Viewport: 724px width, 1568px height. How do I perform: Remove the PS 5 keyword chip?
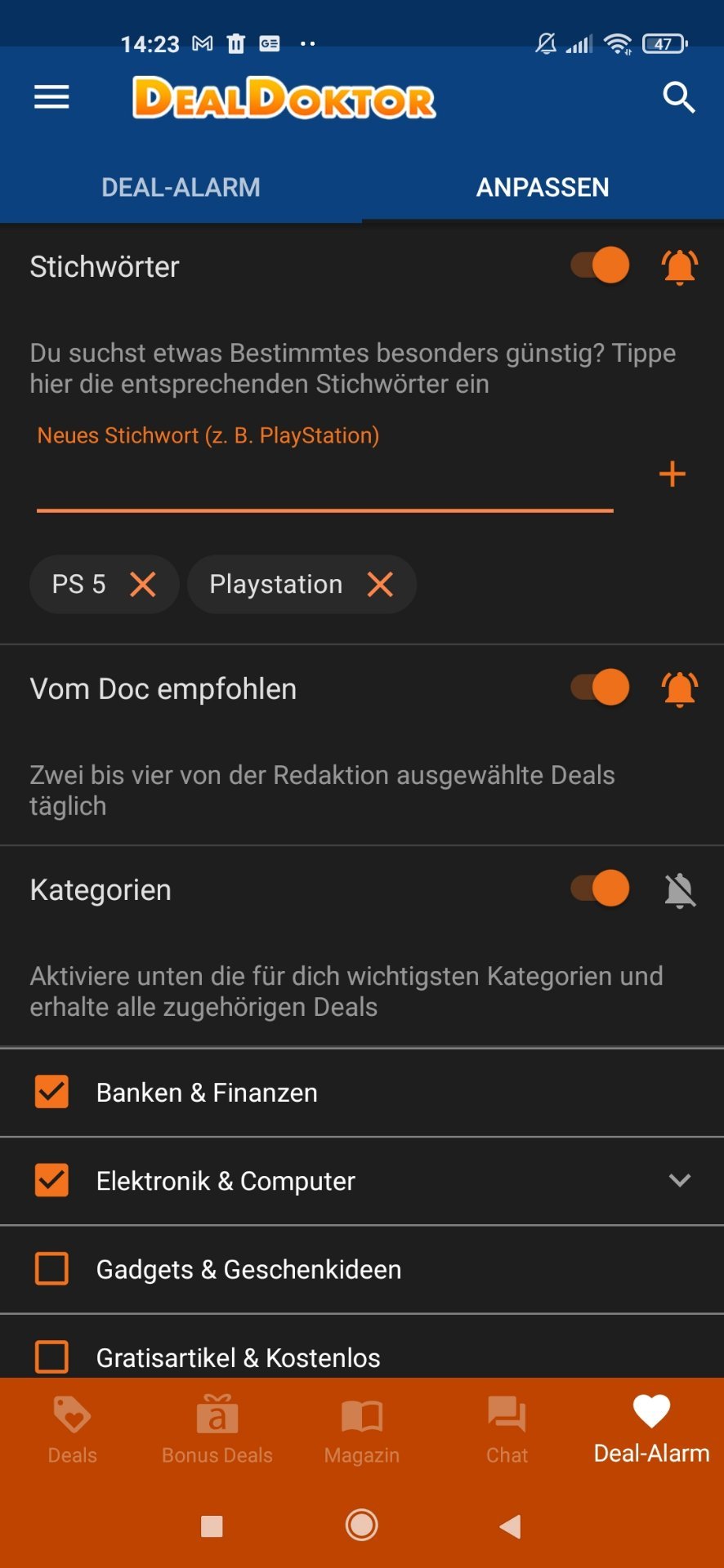pos(143,584)
